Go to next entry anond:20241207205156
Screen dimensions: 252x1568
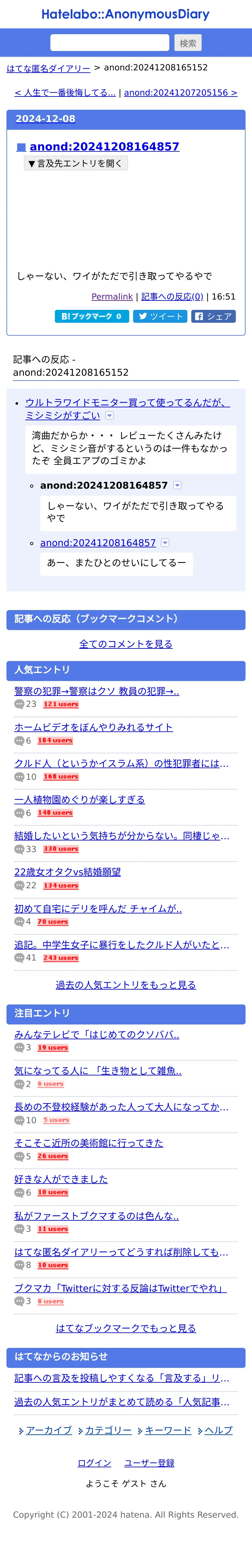click(x=180, y=93)
